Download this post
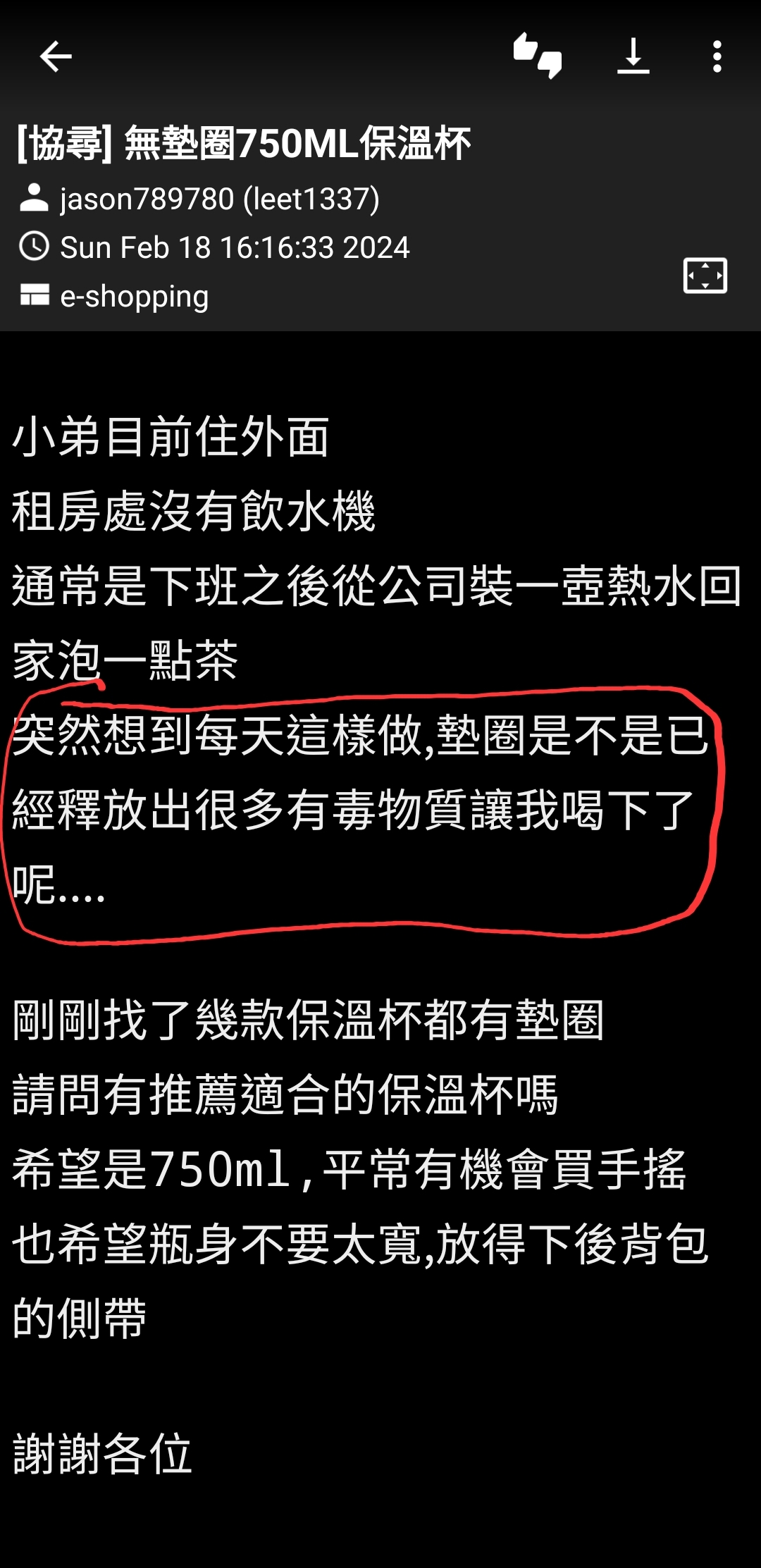This screenshot has height=1568, width=761. 633,56
